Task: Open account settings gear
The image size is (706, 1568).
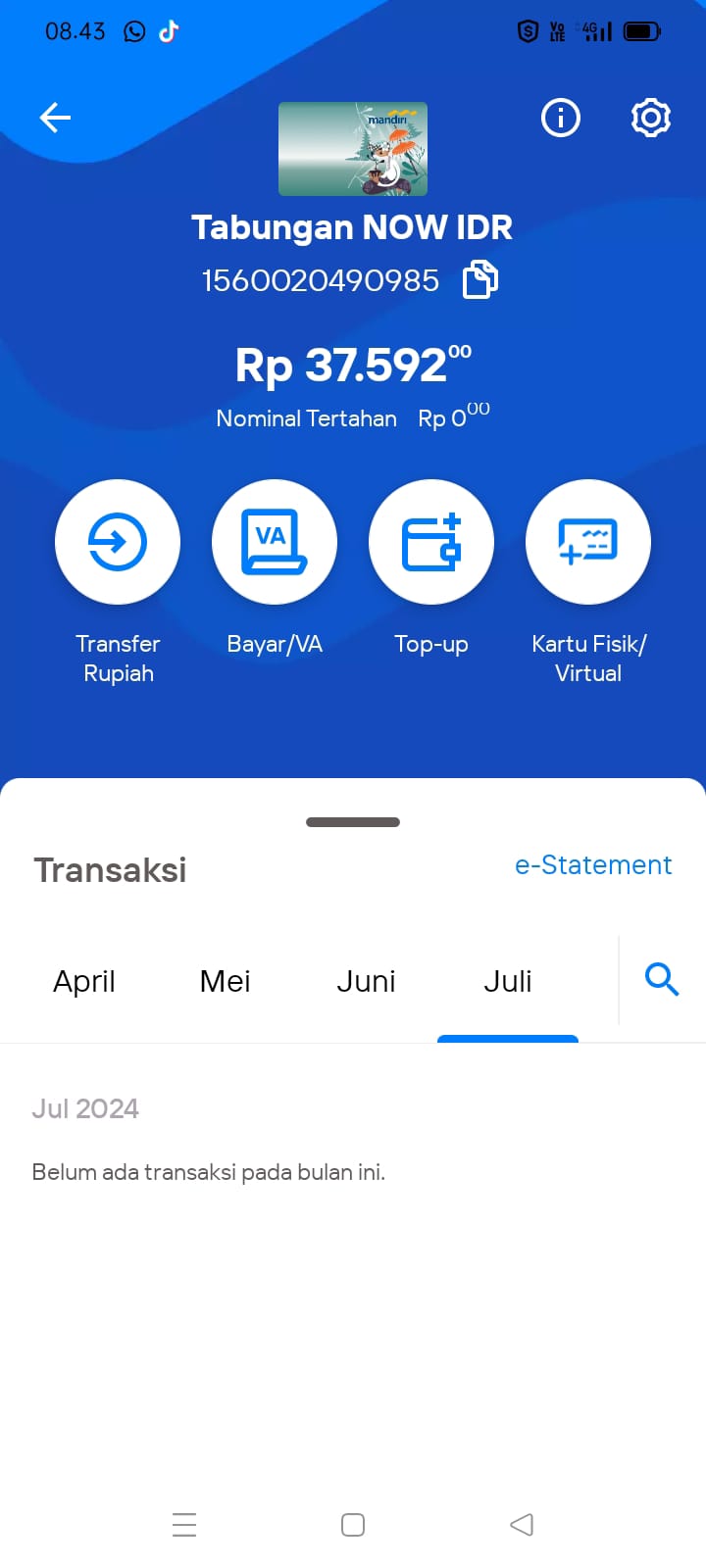Action: tap(651, 118)
